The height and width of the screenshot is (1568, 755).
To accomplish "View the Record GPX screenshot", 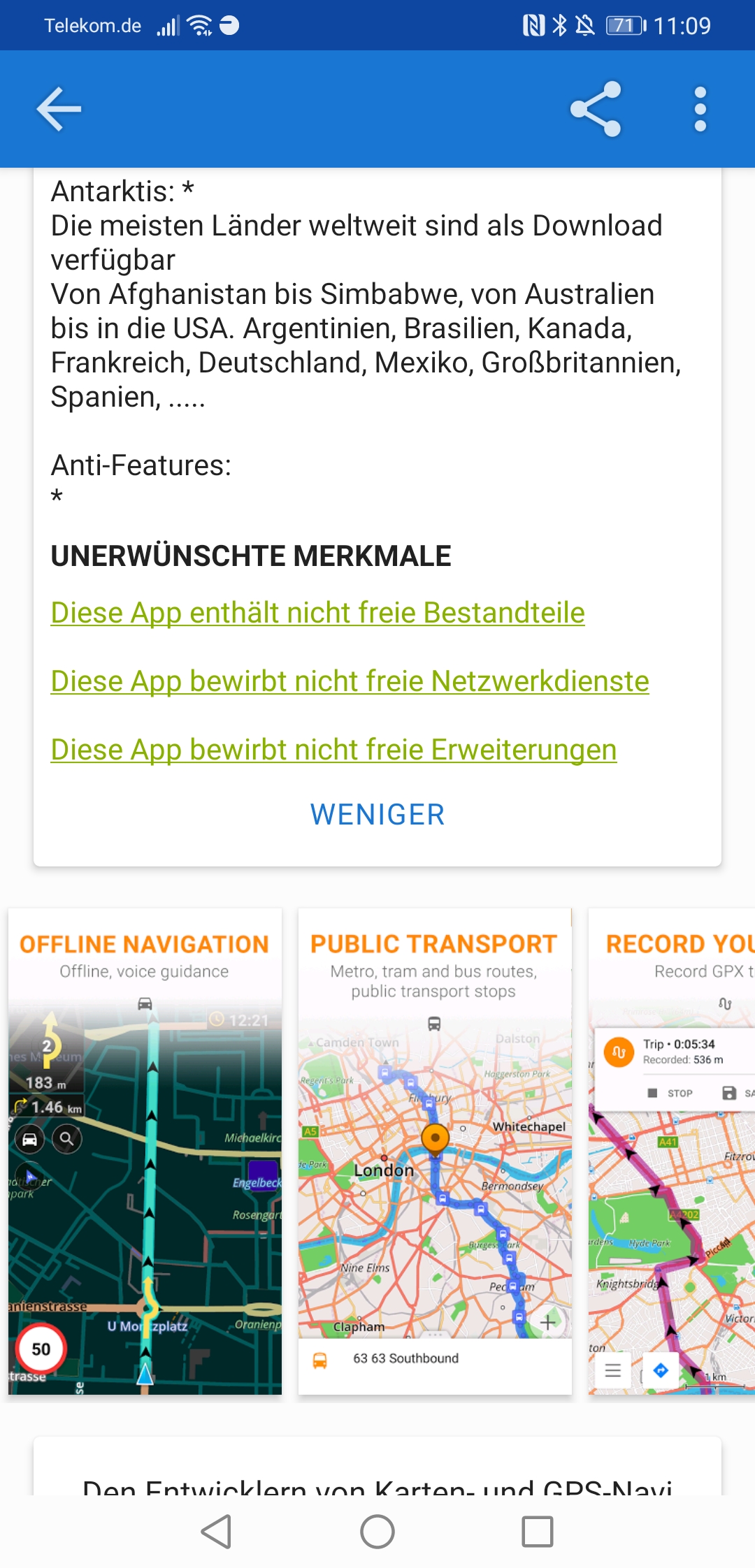I will coord(672,1151).
